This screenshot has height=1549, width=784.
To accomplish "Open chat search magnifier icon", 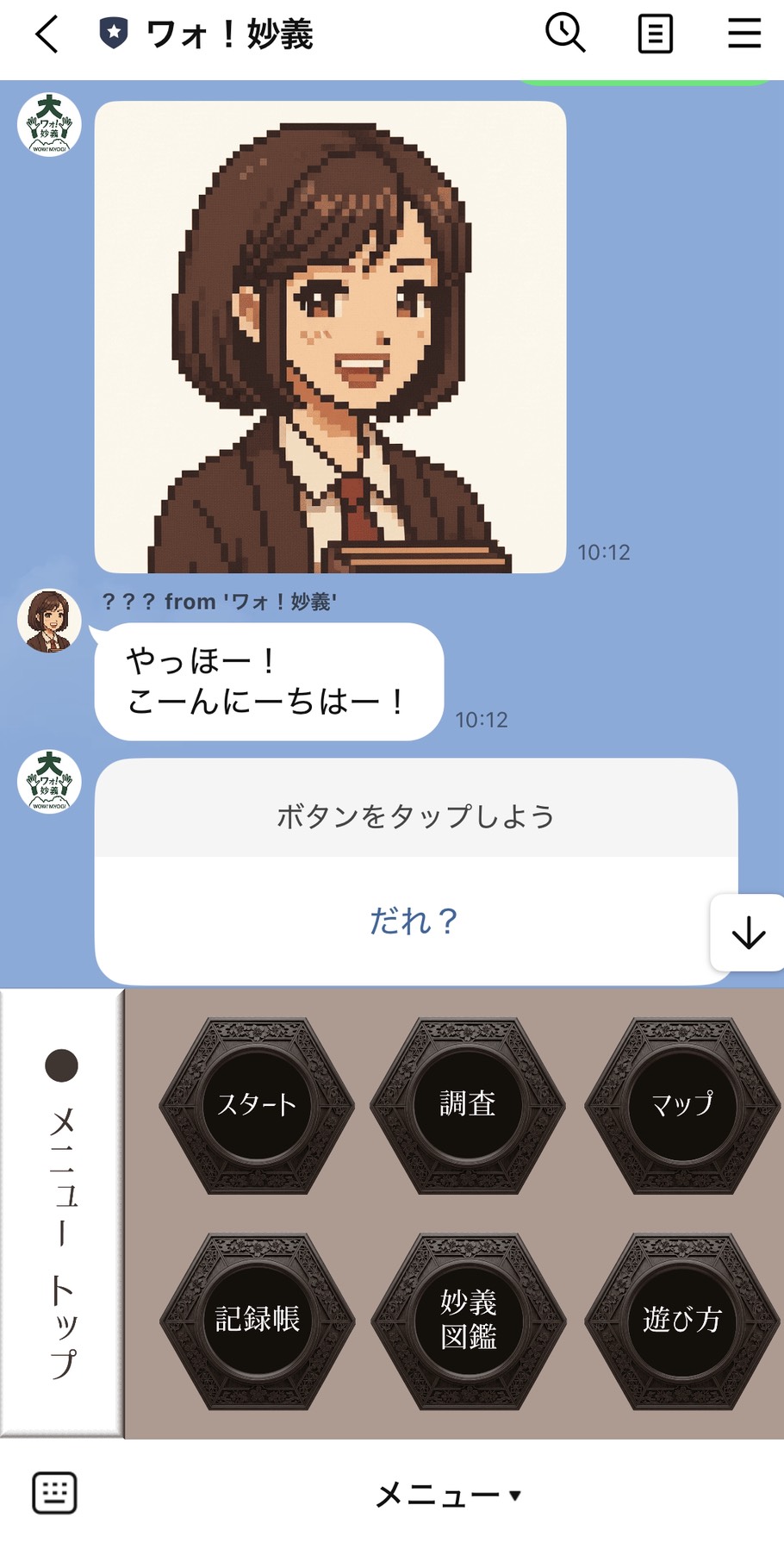I will pyautogui.click(x=565, y=34).
